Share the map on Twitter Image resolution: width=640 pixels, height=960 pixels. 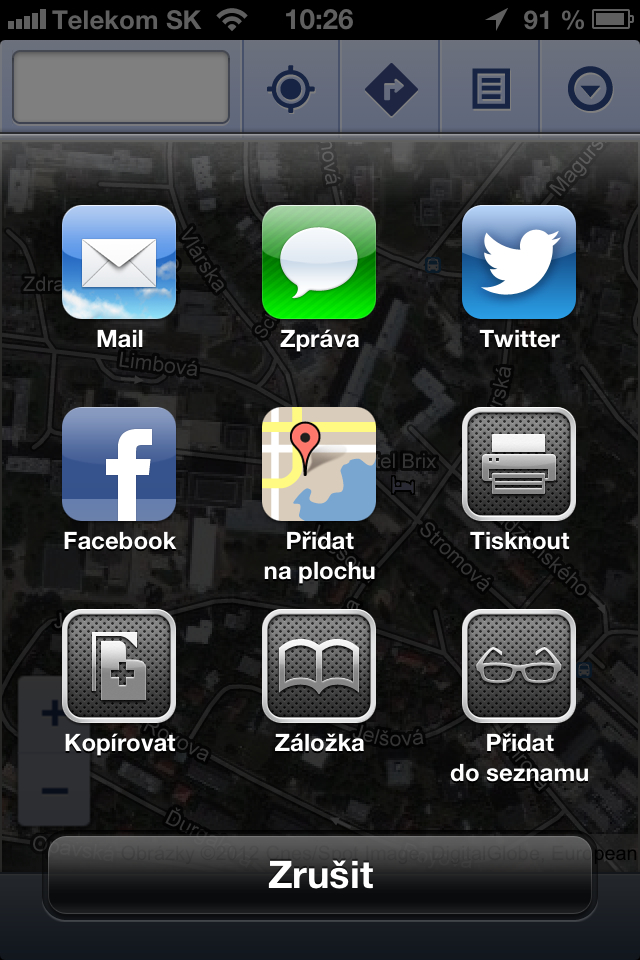(x=519, y=262)
